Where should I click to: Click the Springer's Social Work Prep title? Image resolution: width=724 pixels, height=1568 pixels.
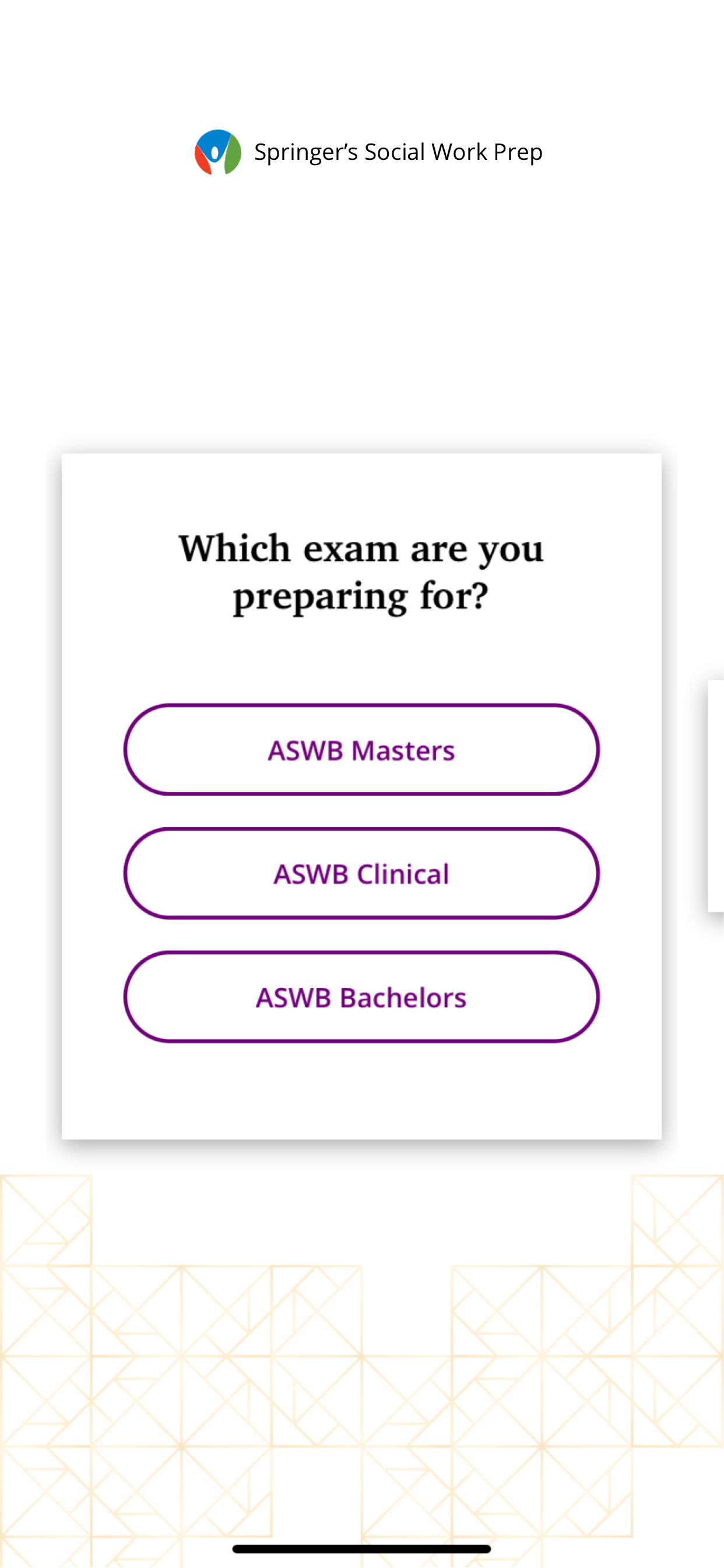(399, 151)
